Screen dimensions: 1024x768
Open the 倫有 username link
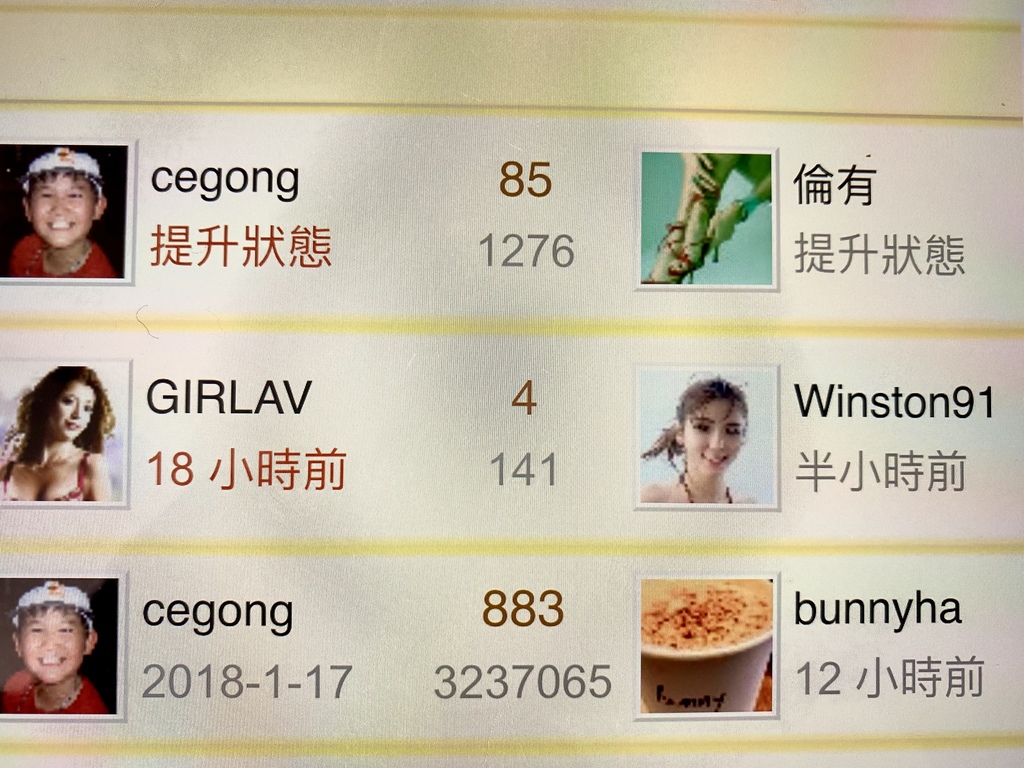click(834, 185)
